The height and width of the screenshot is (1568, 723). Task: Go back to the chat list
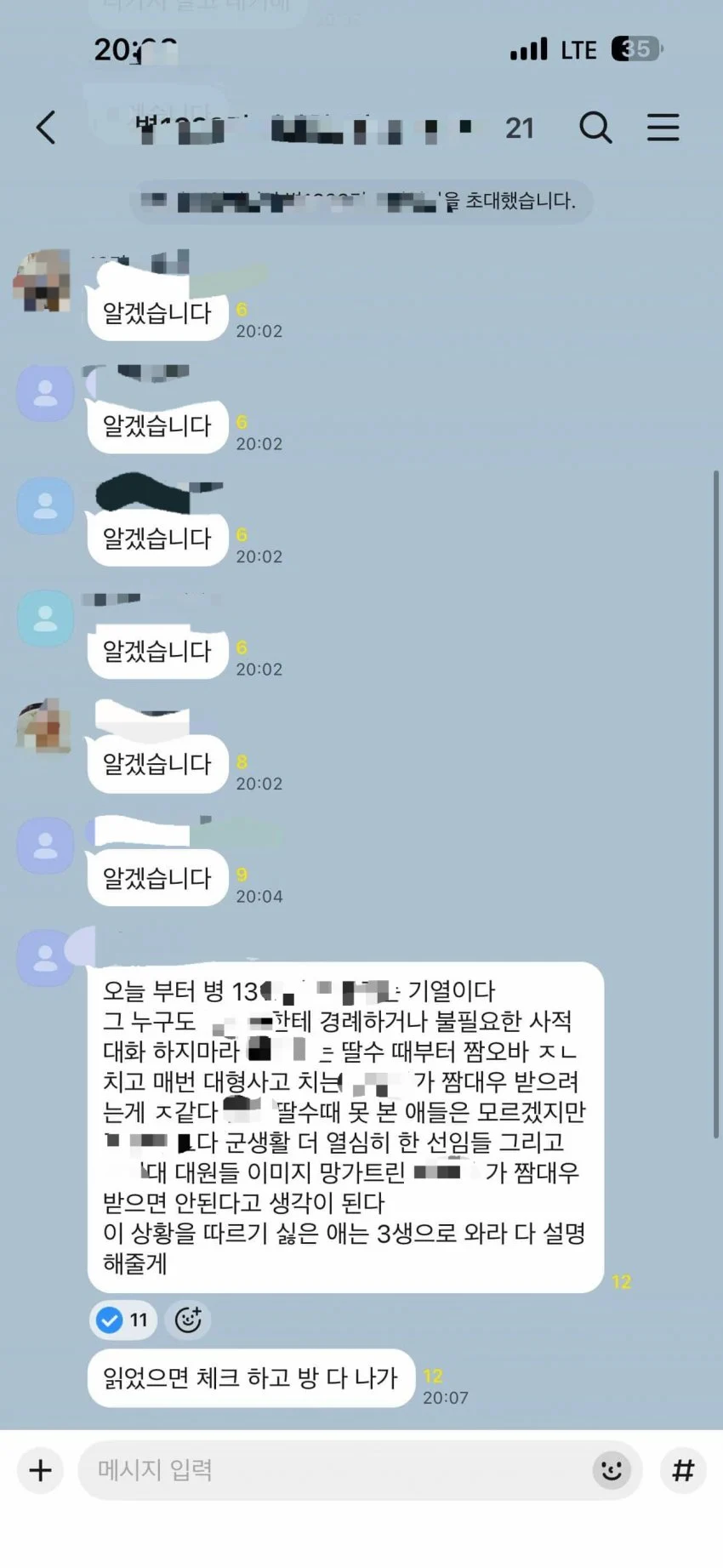(46, 128)
